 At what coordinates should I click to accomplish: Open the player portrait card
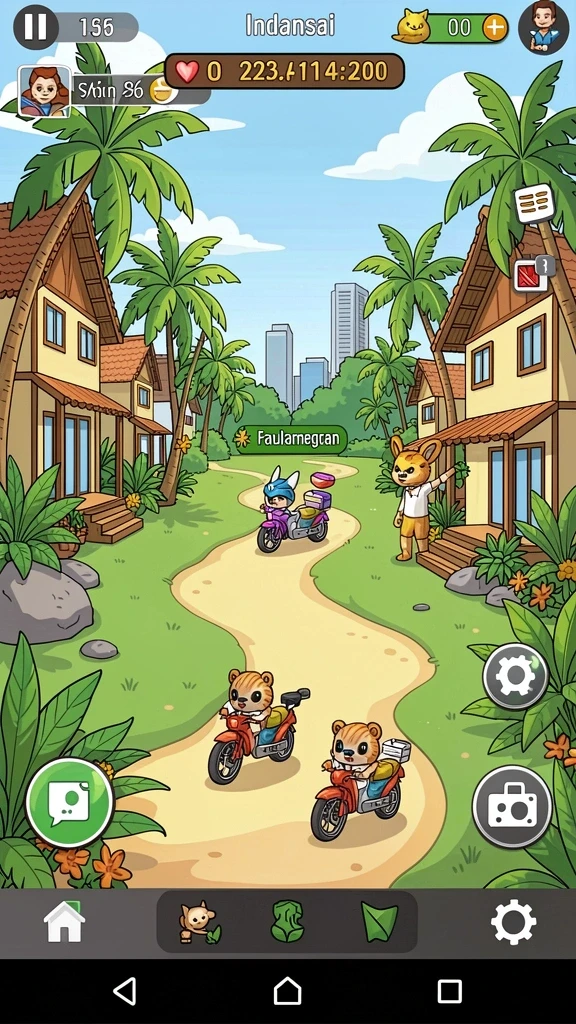tap(44, 91)
